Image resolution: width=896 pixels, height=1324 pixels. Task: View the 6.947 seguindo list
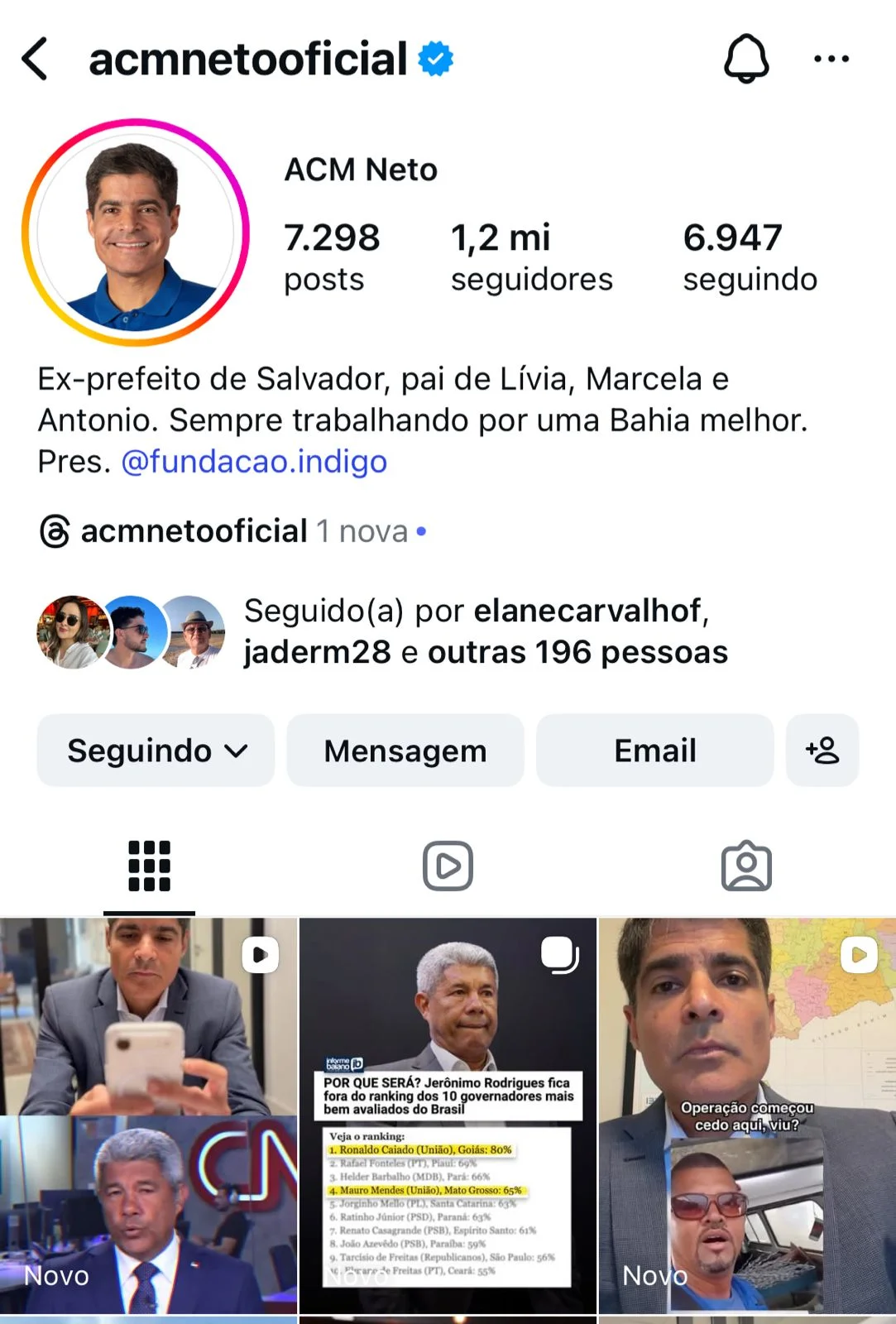[x=750, y=257]
